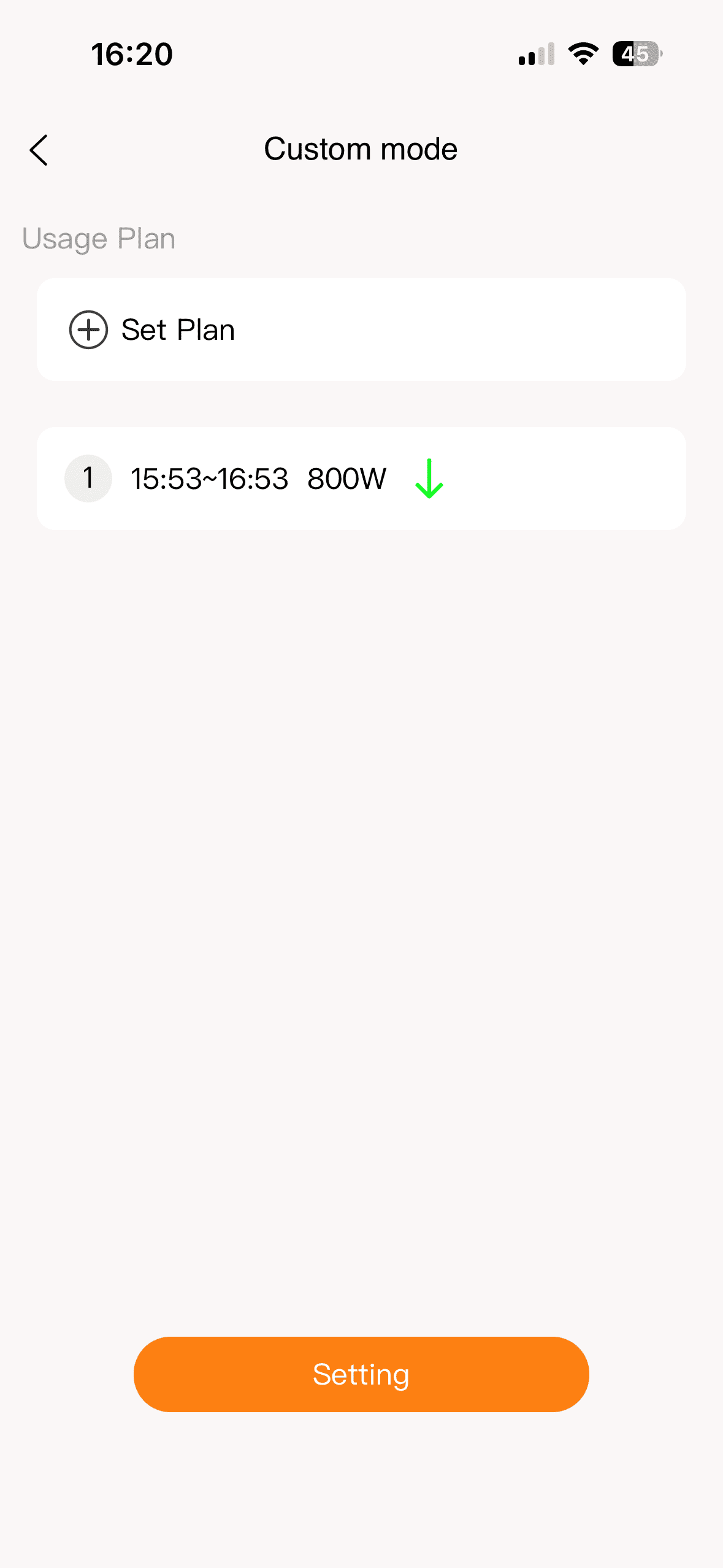
Task: Confirm with the orange Setting button
Action: pos(361,1374)
